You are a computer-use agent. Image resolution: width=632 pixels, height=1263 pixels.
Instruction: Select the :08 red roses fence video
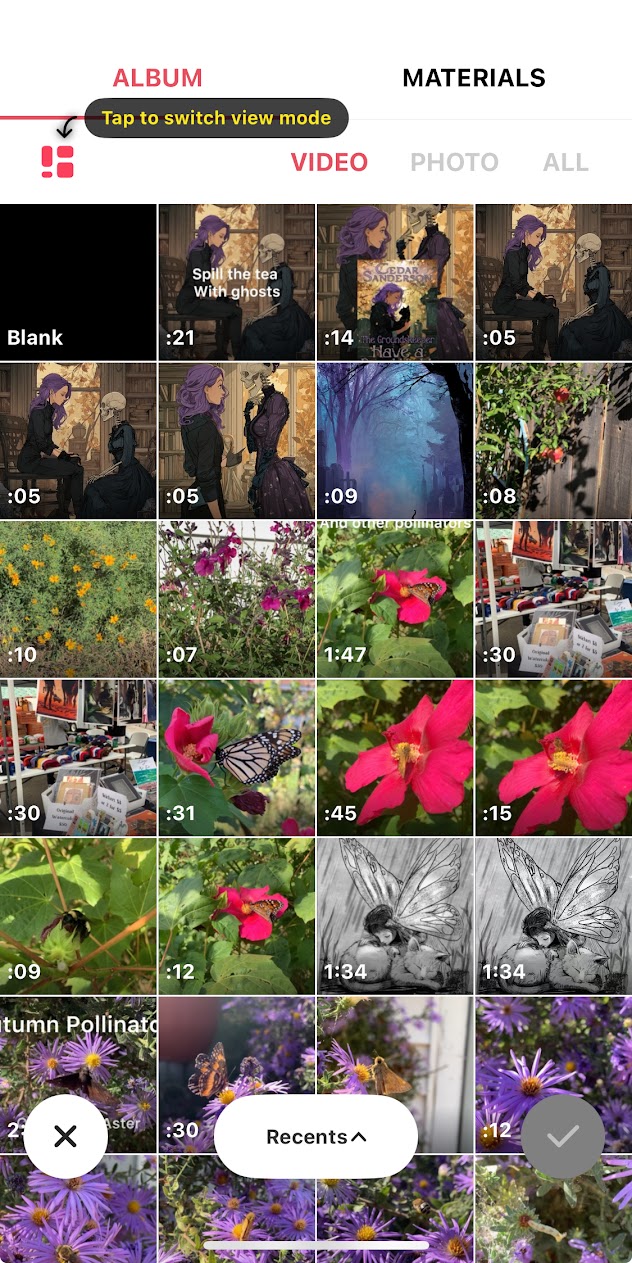pyautogui.click(x=553, y=440)
